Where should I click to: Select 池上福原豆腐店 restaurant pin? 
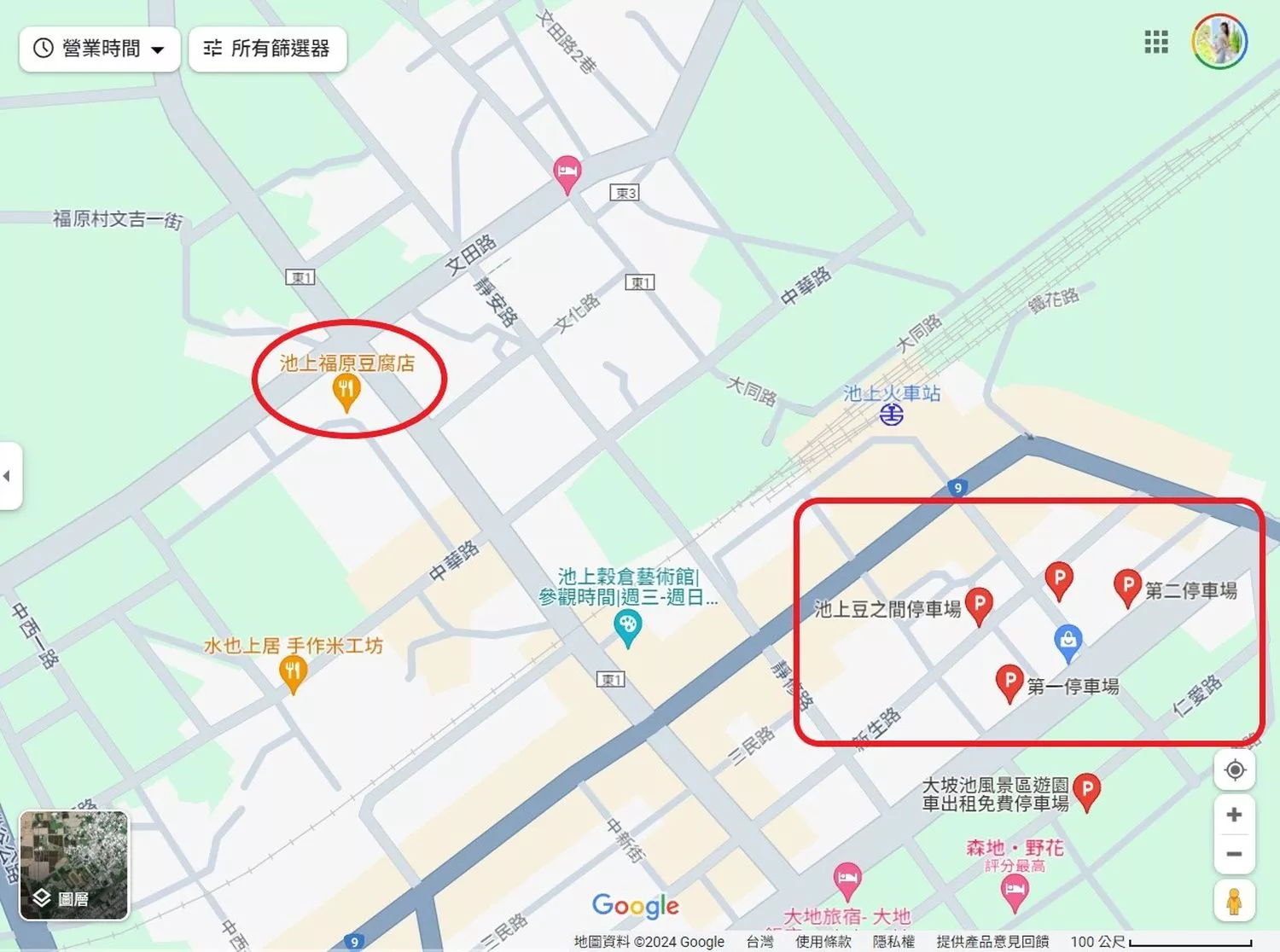tap(346, 392)
